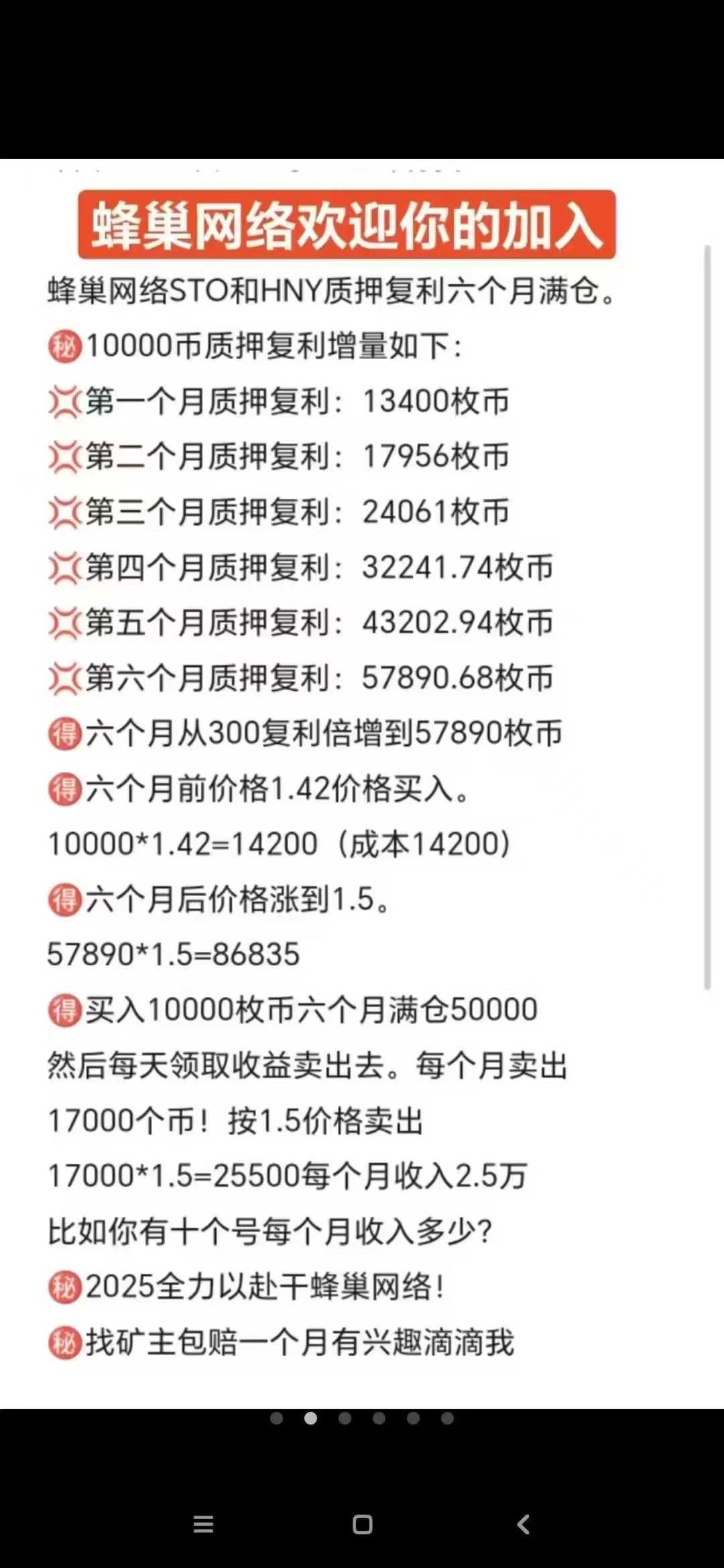The width and height of the screenshot is (724, 1568).
Task: Go to the home screen
Action: click(x=363, y=1524)
